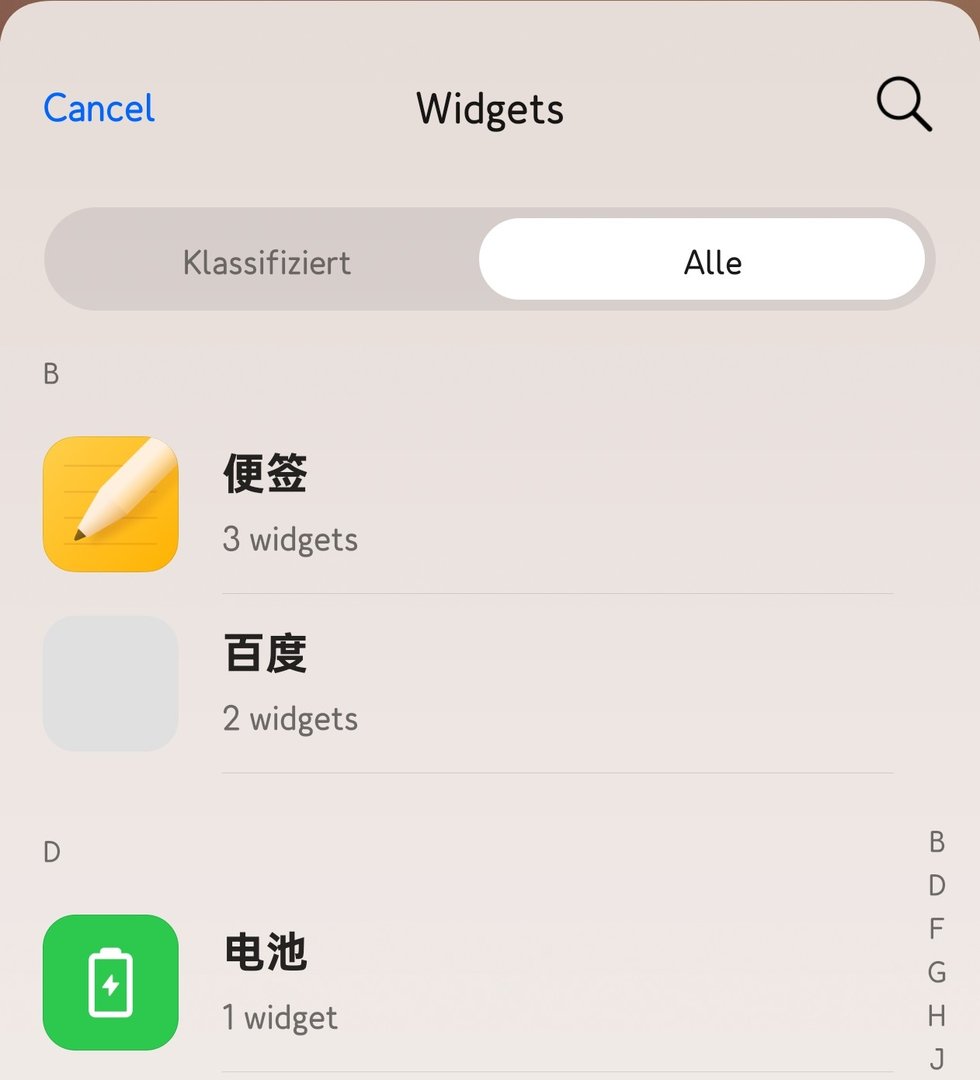Open the search magnifier icon
The height and width of the screenshot is (1080, 980).
pos(904,105)
